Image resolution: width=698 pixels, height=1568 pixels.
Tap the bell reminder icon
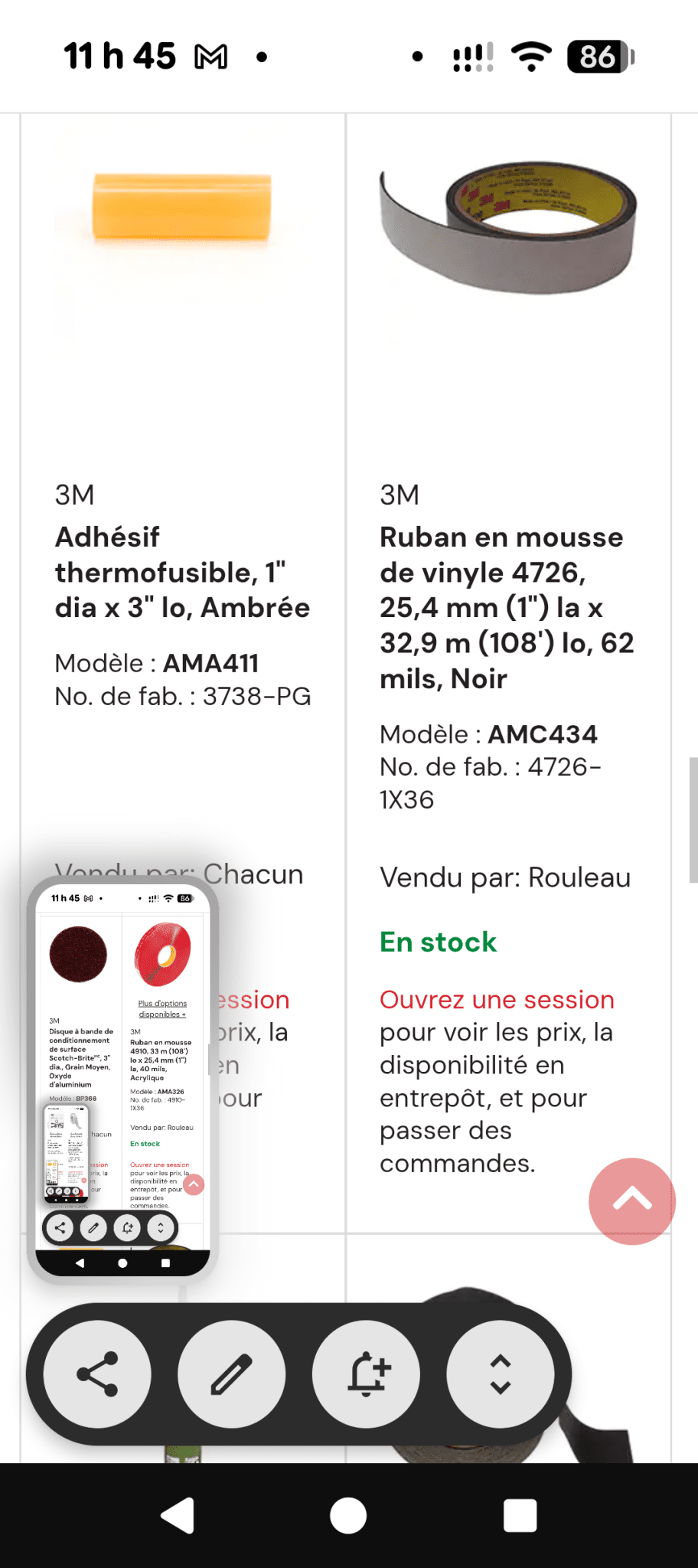pyautogui.click(x=367, y=1374)
